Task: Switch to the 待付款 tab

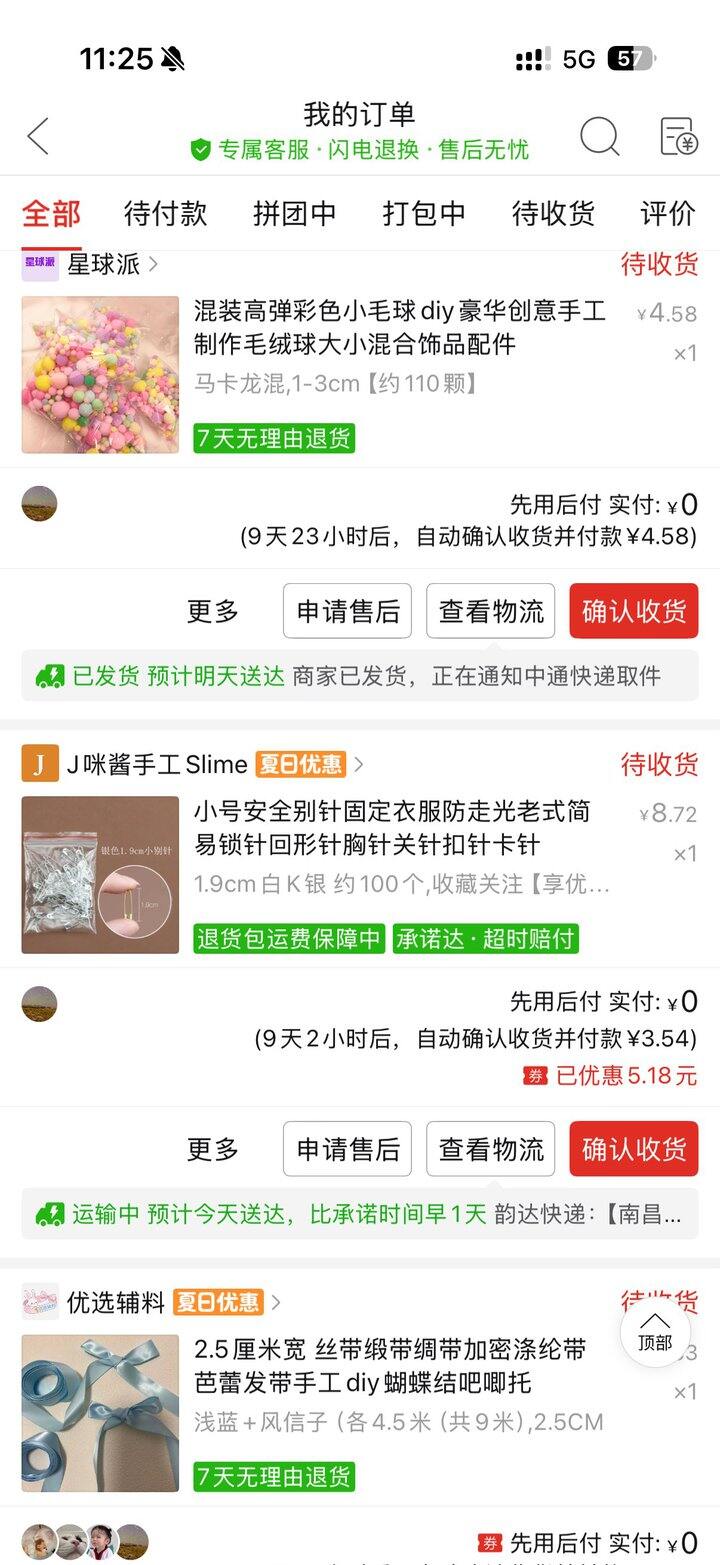Action: pyautogui.click(x=165, y=213)
